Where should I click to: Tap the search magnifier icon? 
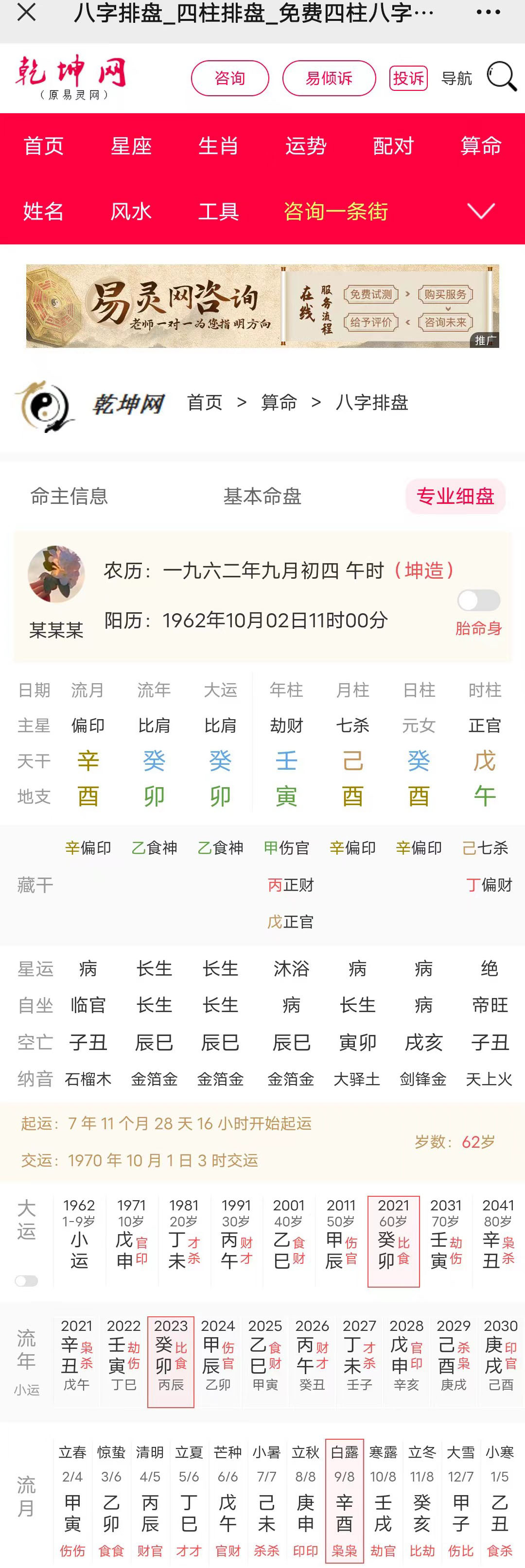coord(501,77)
